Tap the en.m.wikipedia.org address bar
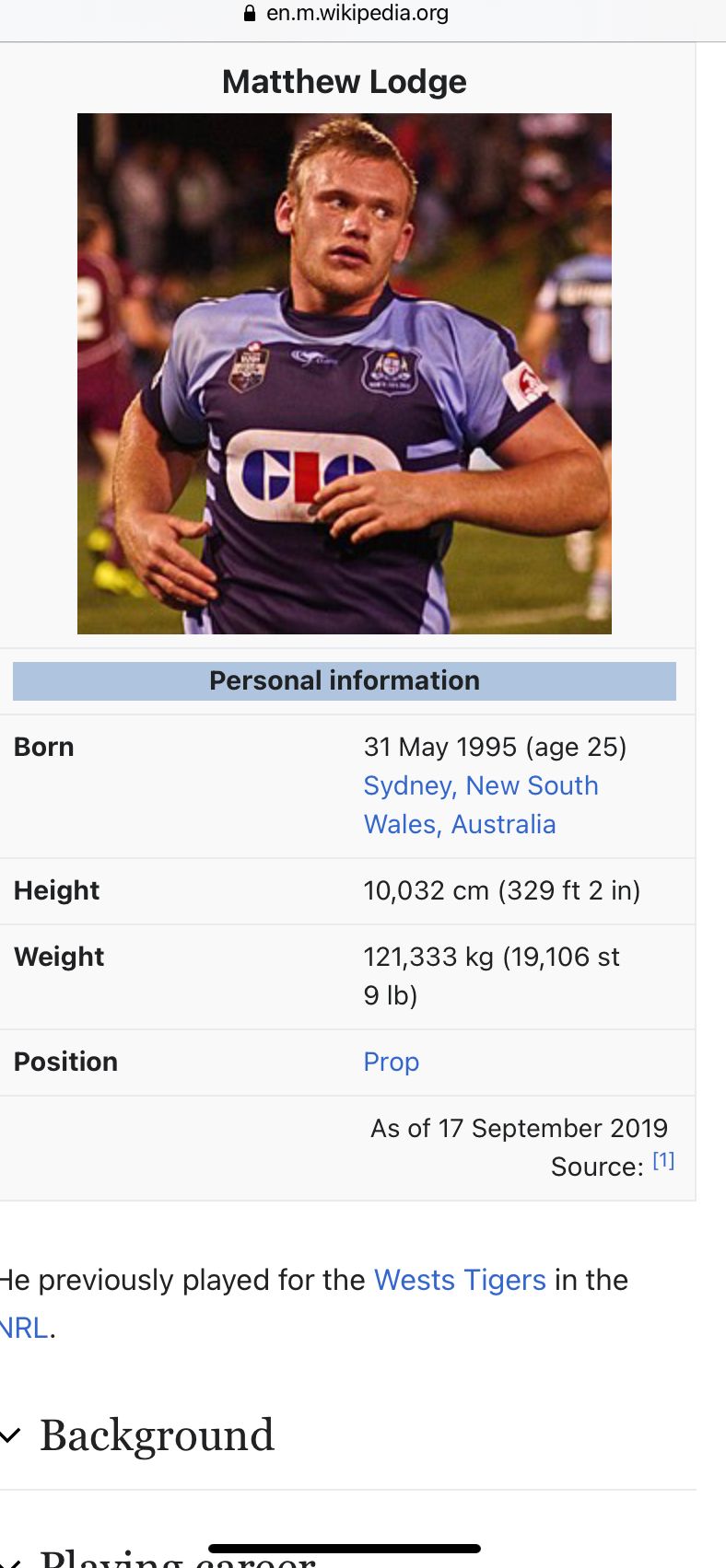This screenshot has height=1568, width=726. (357, 14)
